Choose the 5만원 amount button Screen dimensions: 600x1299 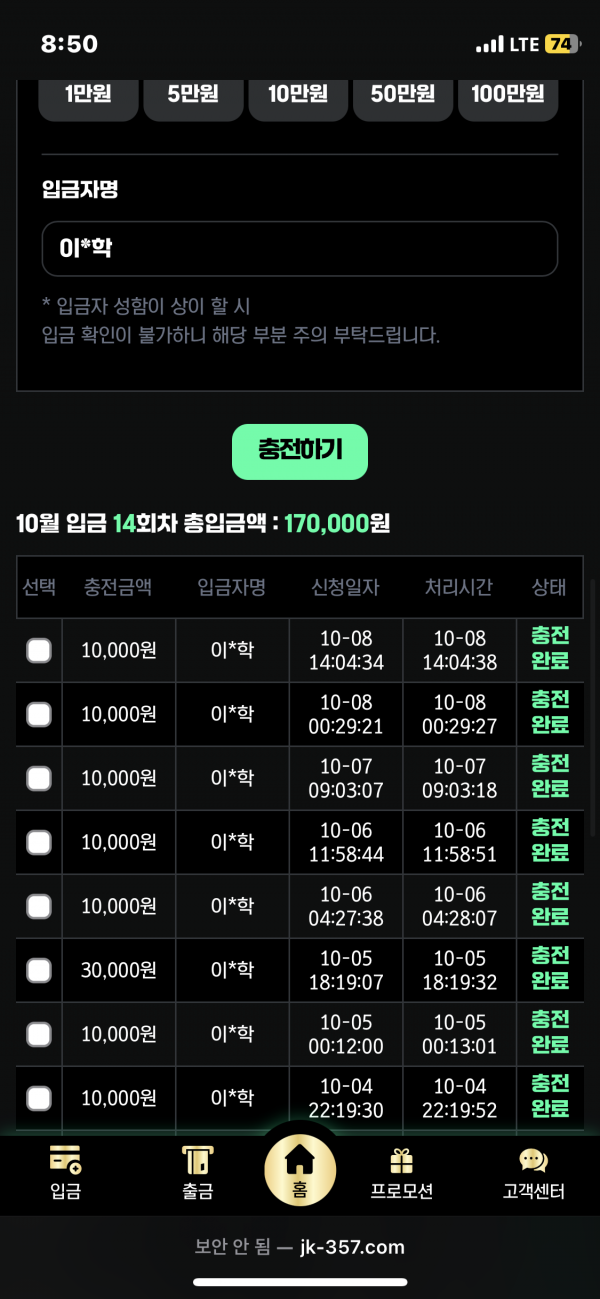click(x=193, y=96)
